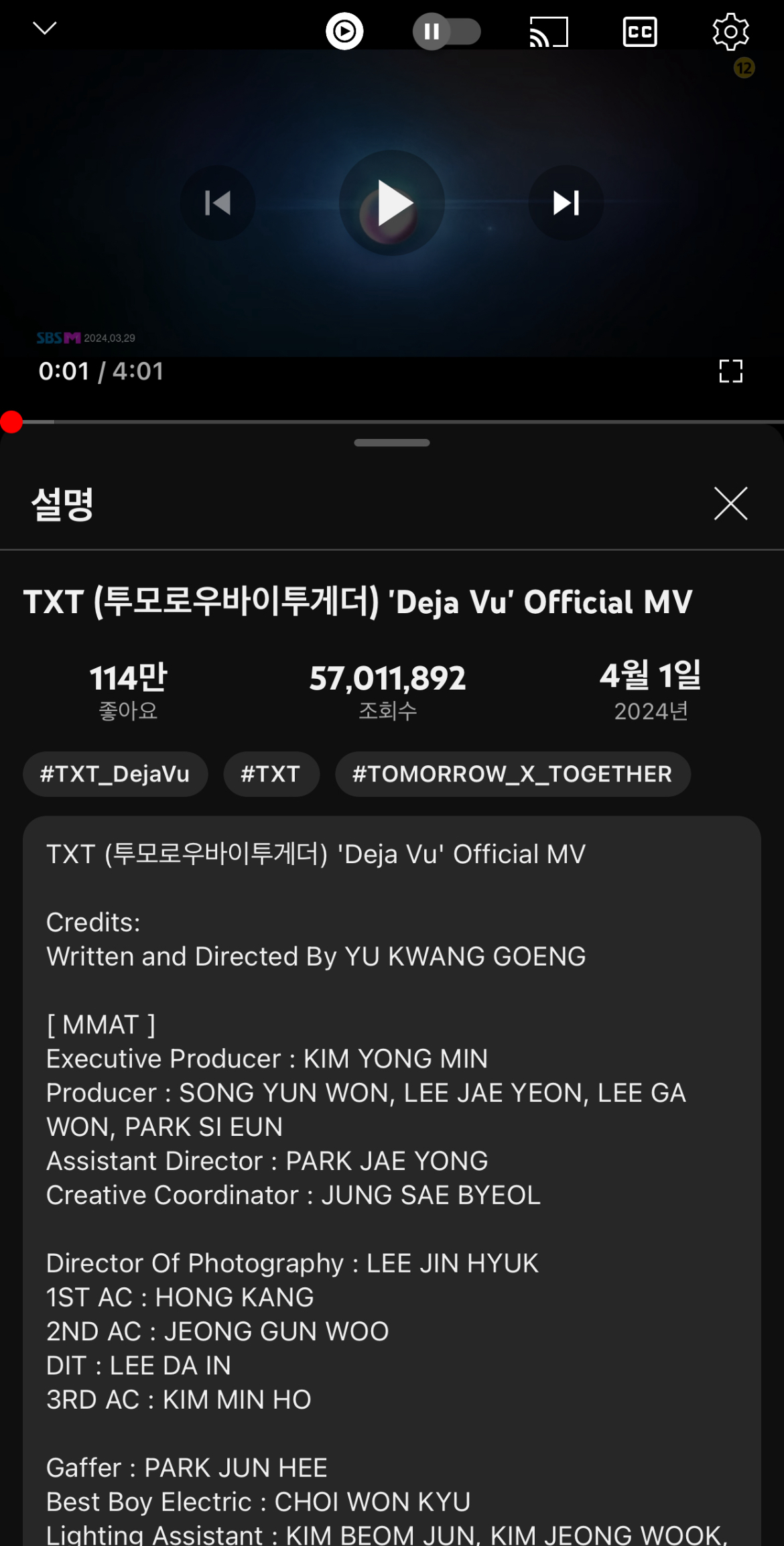The height and width of the screenshot is (1546, 784).
Task: Tap the red scrubber on the progress bar
Action: click(x=11, y=422)
